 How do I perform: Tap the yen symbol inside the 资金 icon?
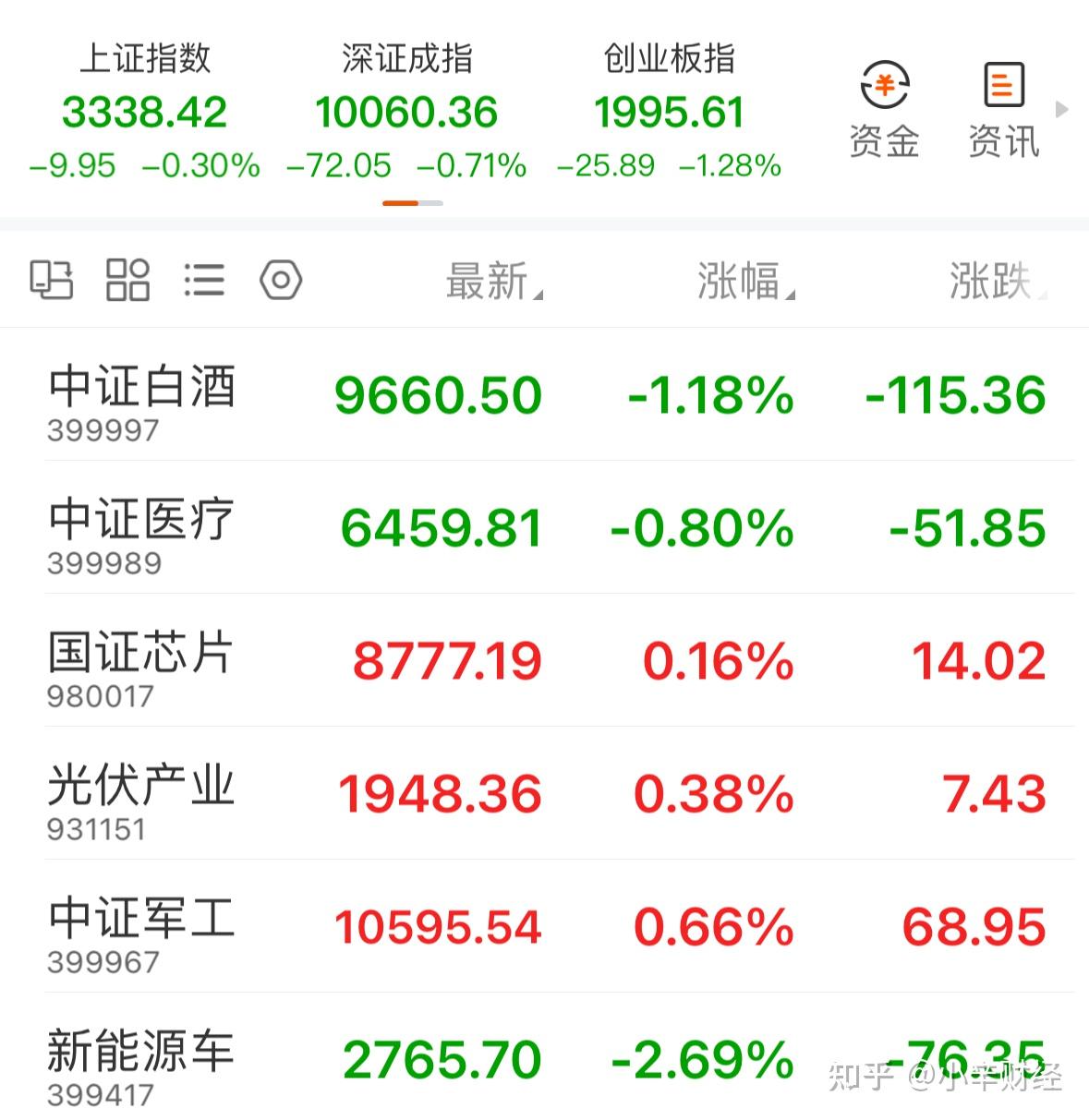pyautogui.click(x=883, y=83)
